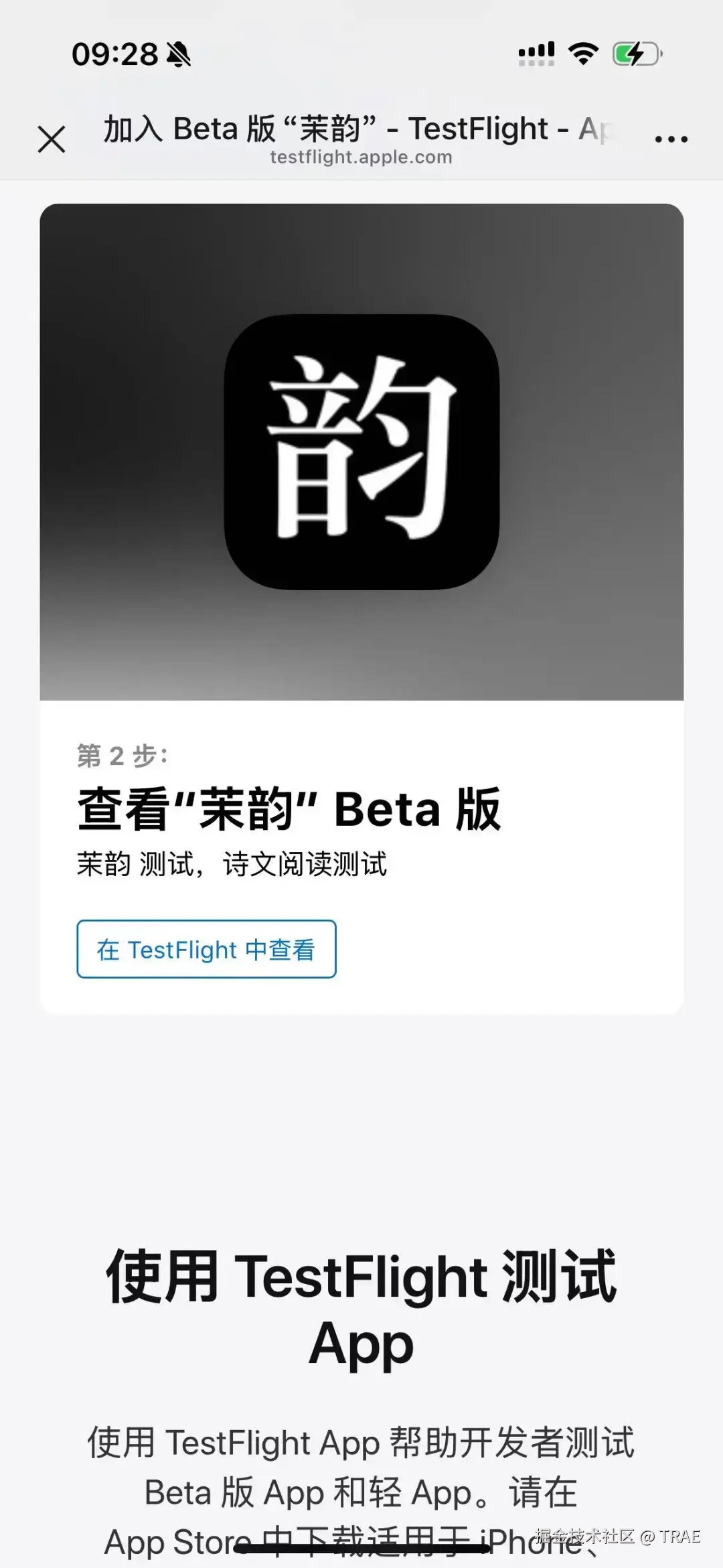
Task: Close the in-app browser page
Action: (52, 139)
